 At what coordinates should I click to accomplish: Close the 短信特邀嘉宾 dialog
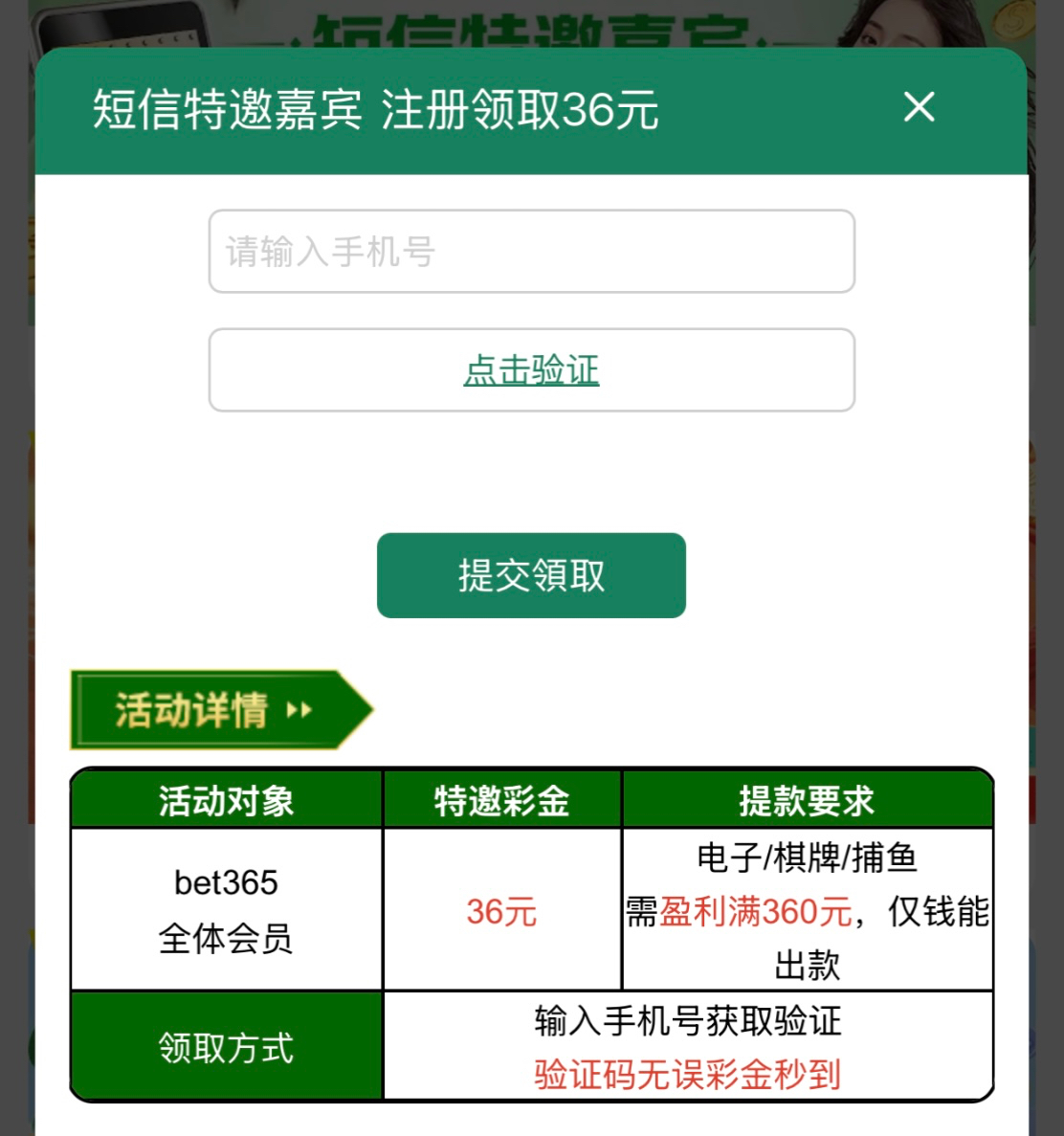click(x=919, y=107)
